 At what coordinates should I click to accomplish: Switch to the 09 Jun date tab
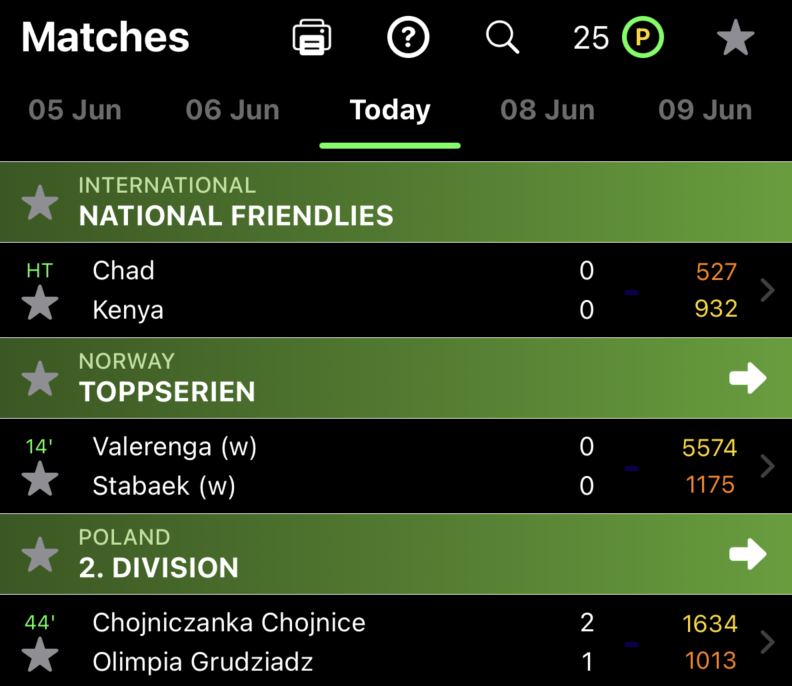coord(705,110)
